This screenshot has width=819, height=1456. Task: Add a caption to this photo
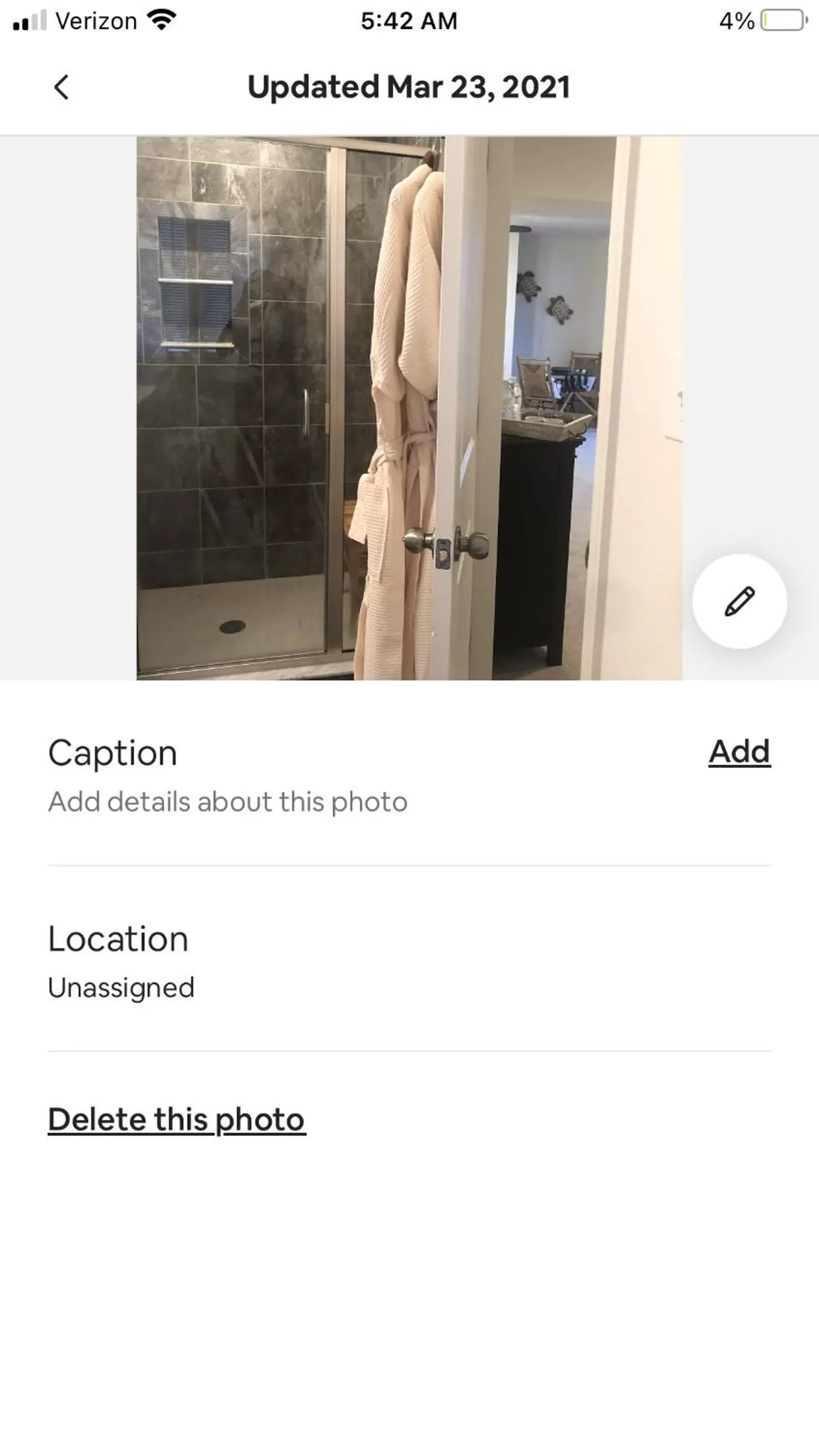click(x=739, y=751)
